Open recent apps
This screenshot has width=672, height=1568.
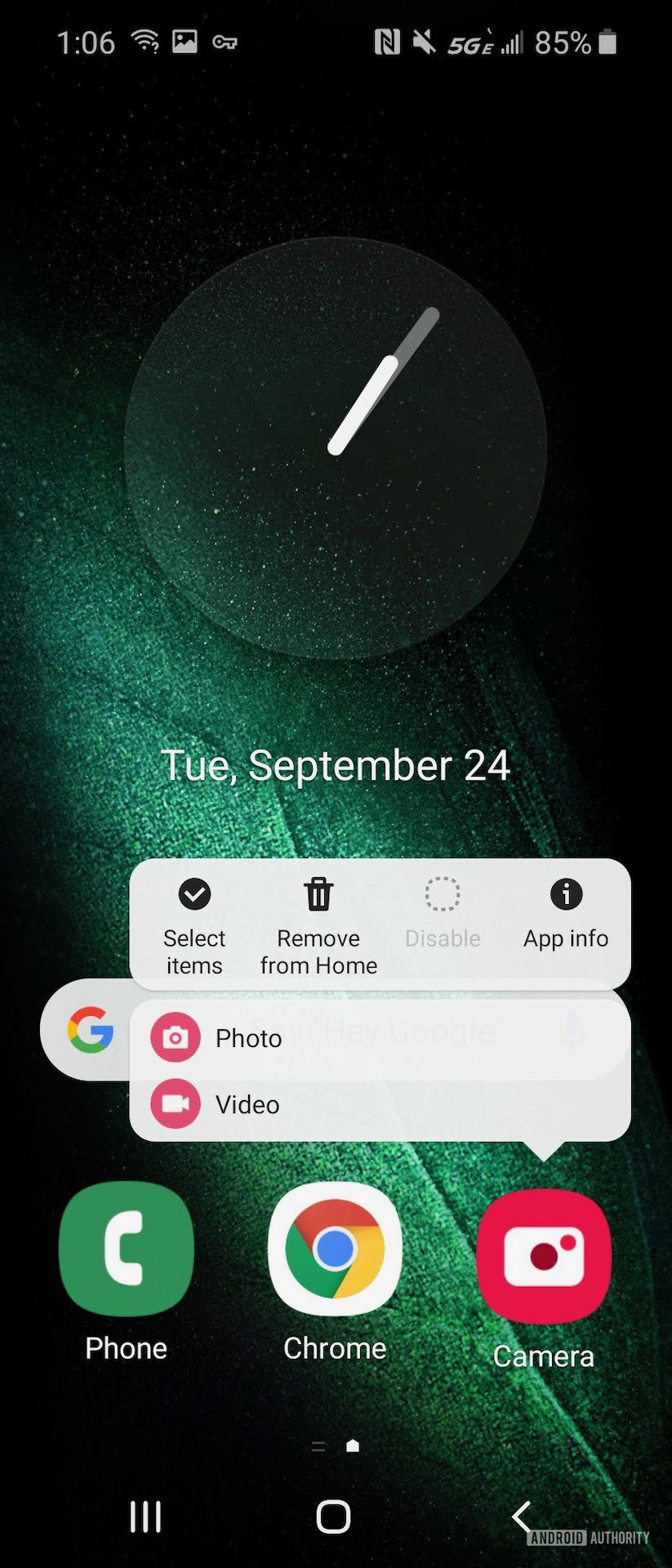145,1517
